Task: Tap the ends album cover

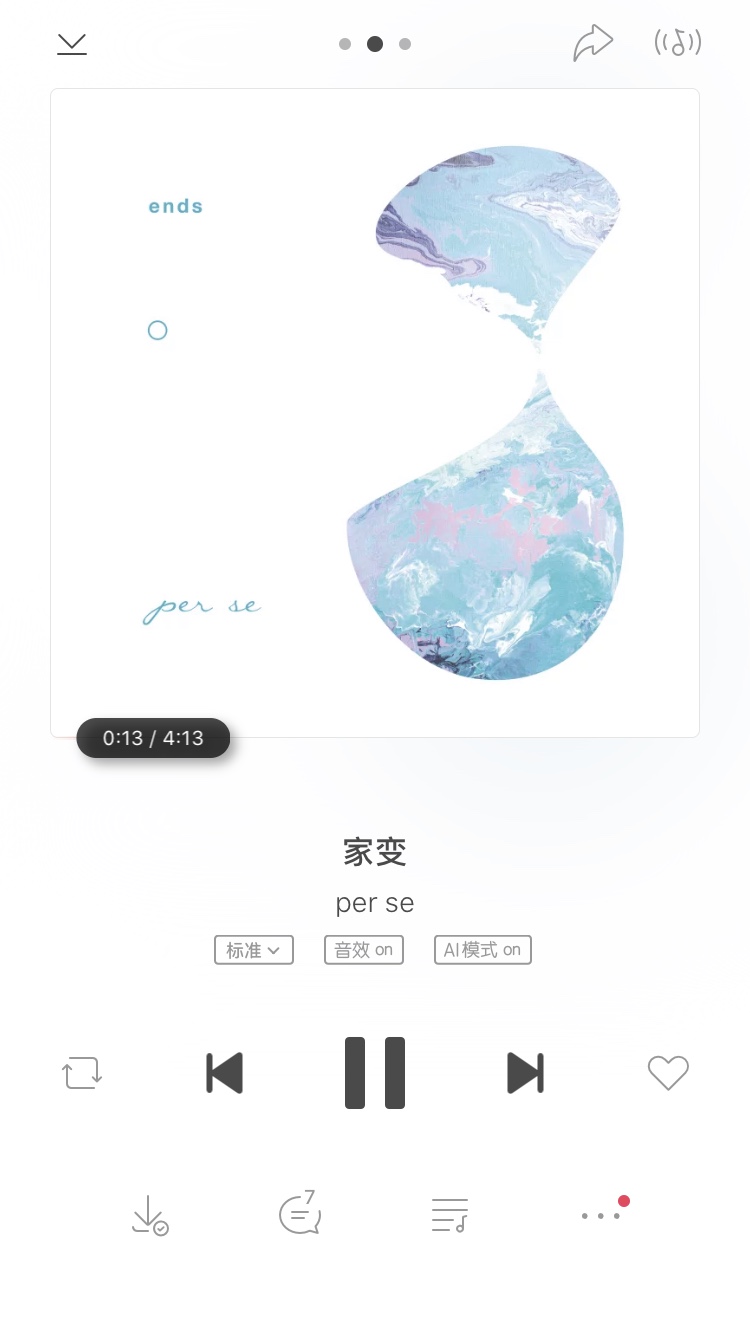Action: click(375, 413)
